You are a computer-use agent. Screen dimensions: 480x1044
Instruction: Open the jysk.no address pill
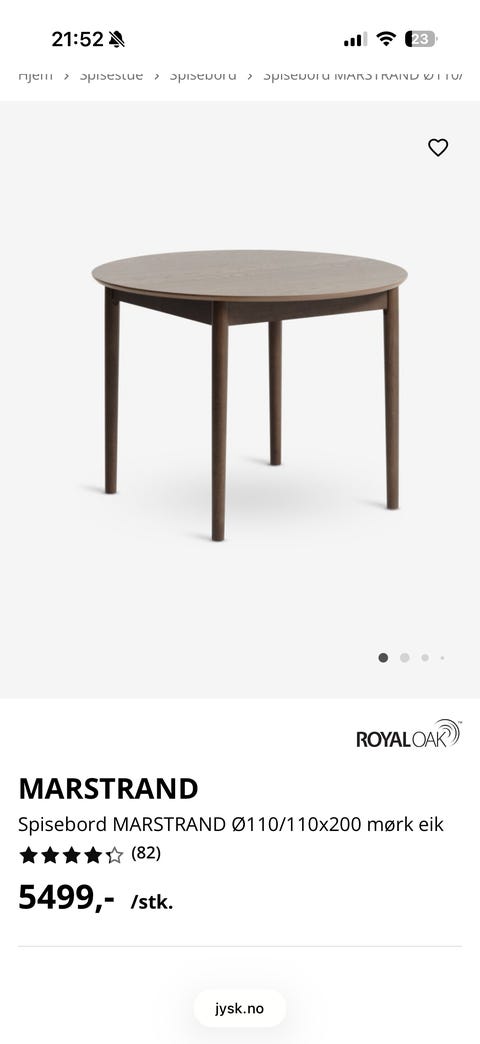pyautogui.click(x=240, y=1008)
